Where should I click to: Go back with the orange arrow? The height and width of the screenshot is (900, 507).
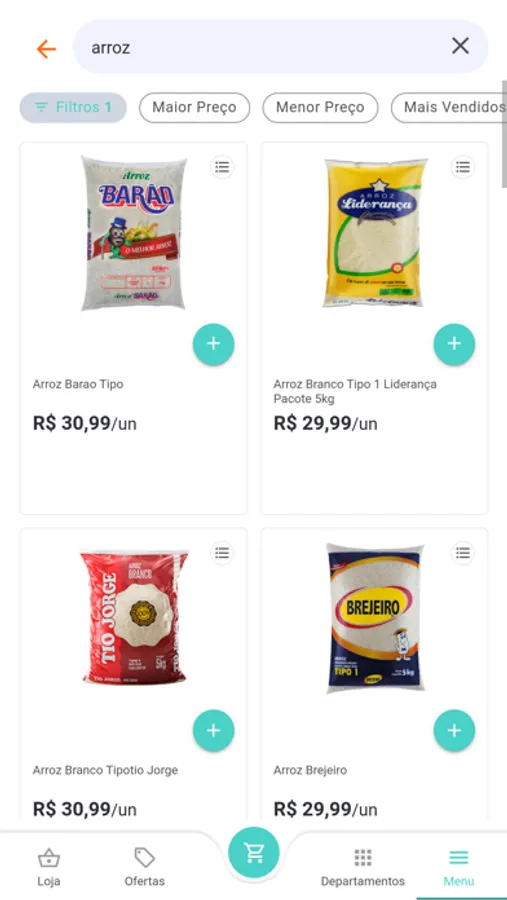[x=46, y=49]
